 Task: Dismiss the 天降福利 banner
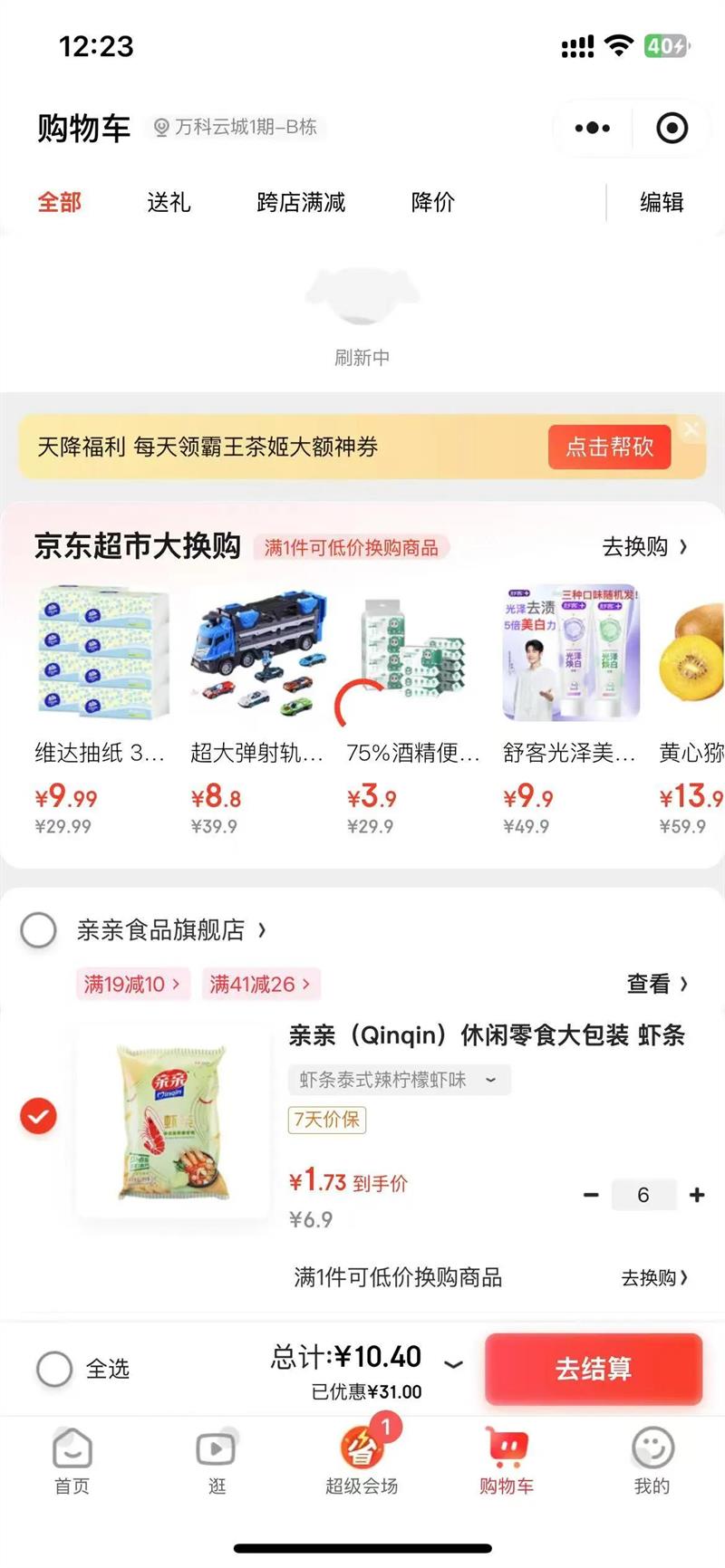pyautogui.click(x=691, y=429)
